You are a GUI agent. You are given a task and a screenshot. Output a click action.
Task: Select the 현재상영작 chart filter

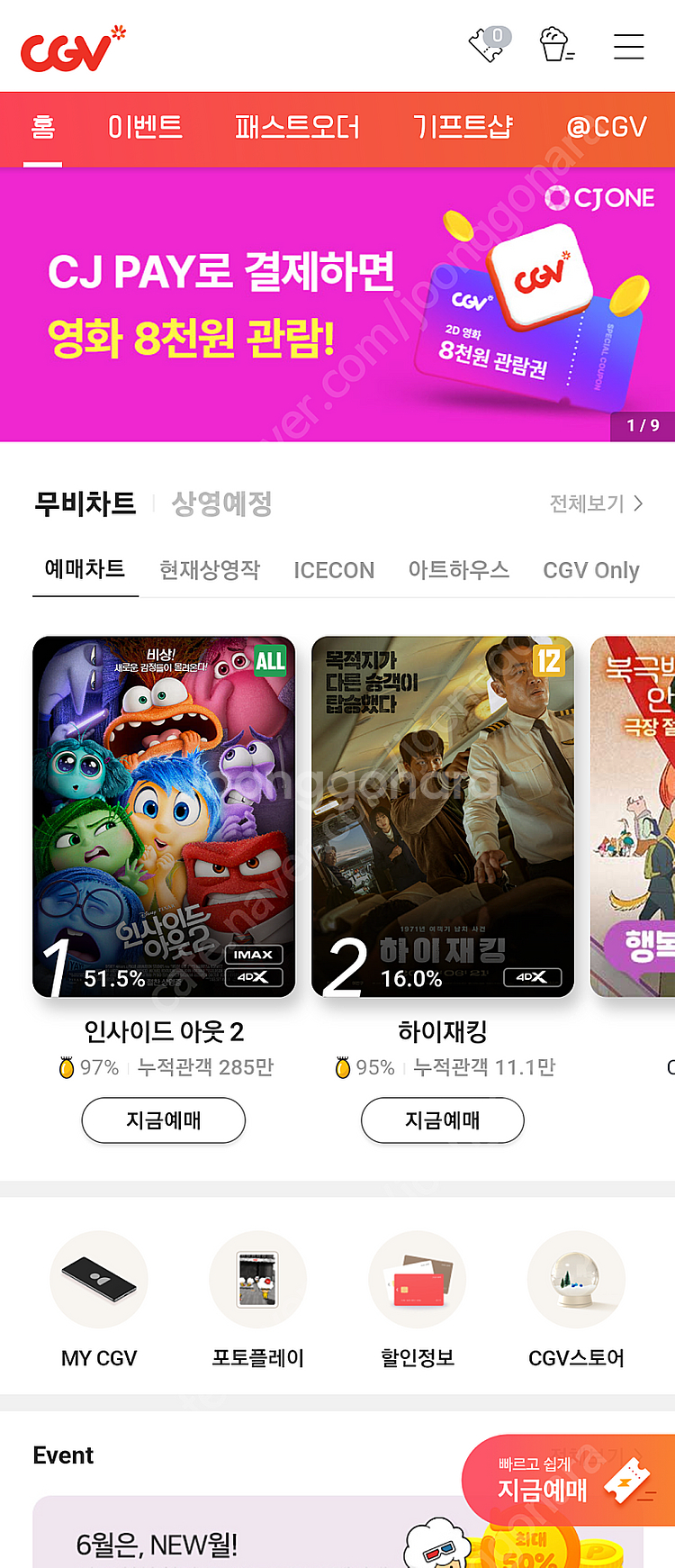point(209,569)
